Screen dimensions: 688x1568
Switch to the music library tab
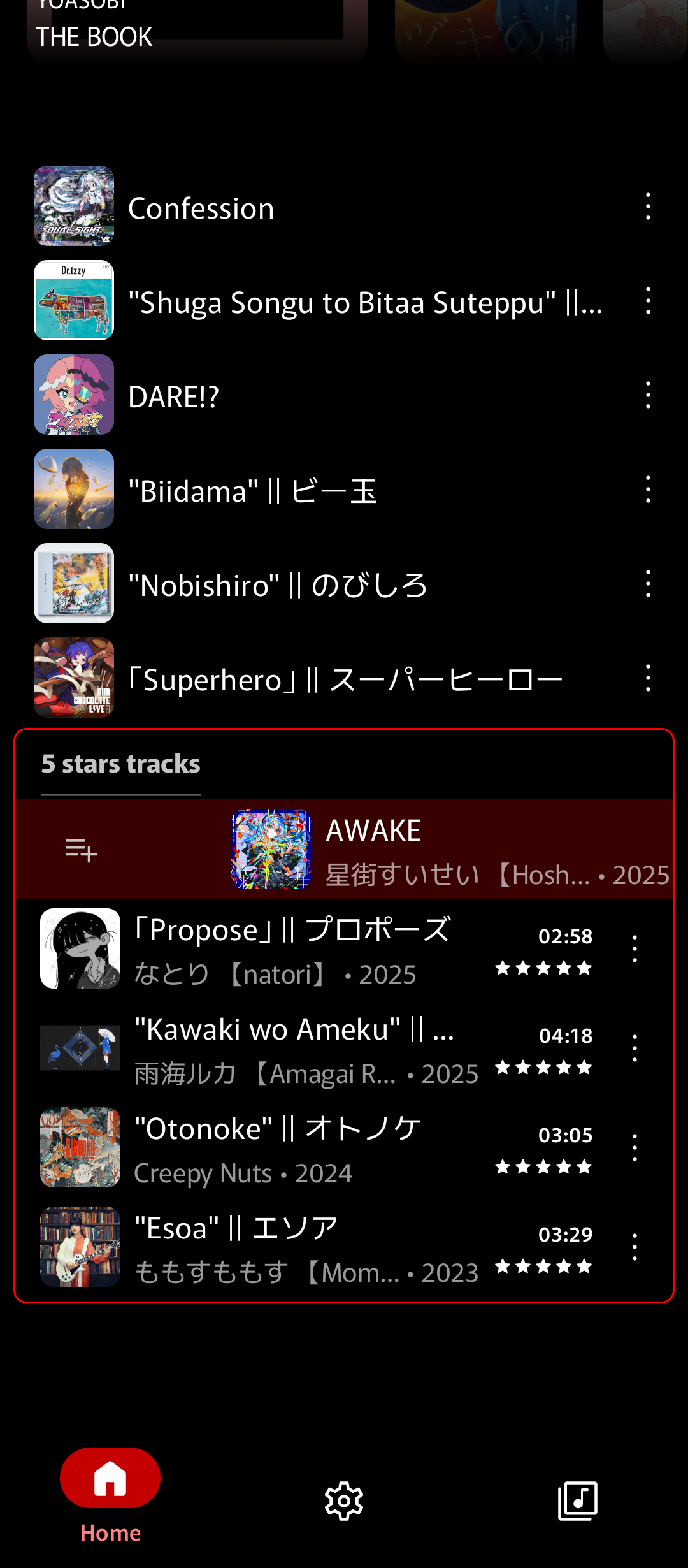click(577, 1500)
